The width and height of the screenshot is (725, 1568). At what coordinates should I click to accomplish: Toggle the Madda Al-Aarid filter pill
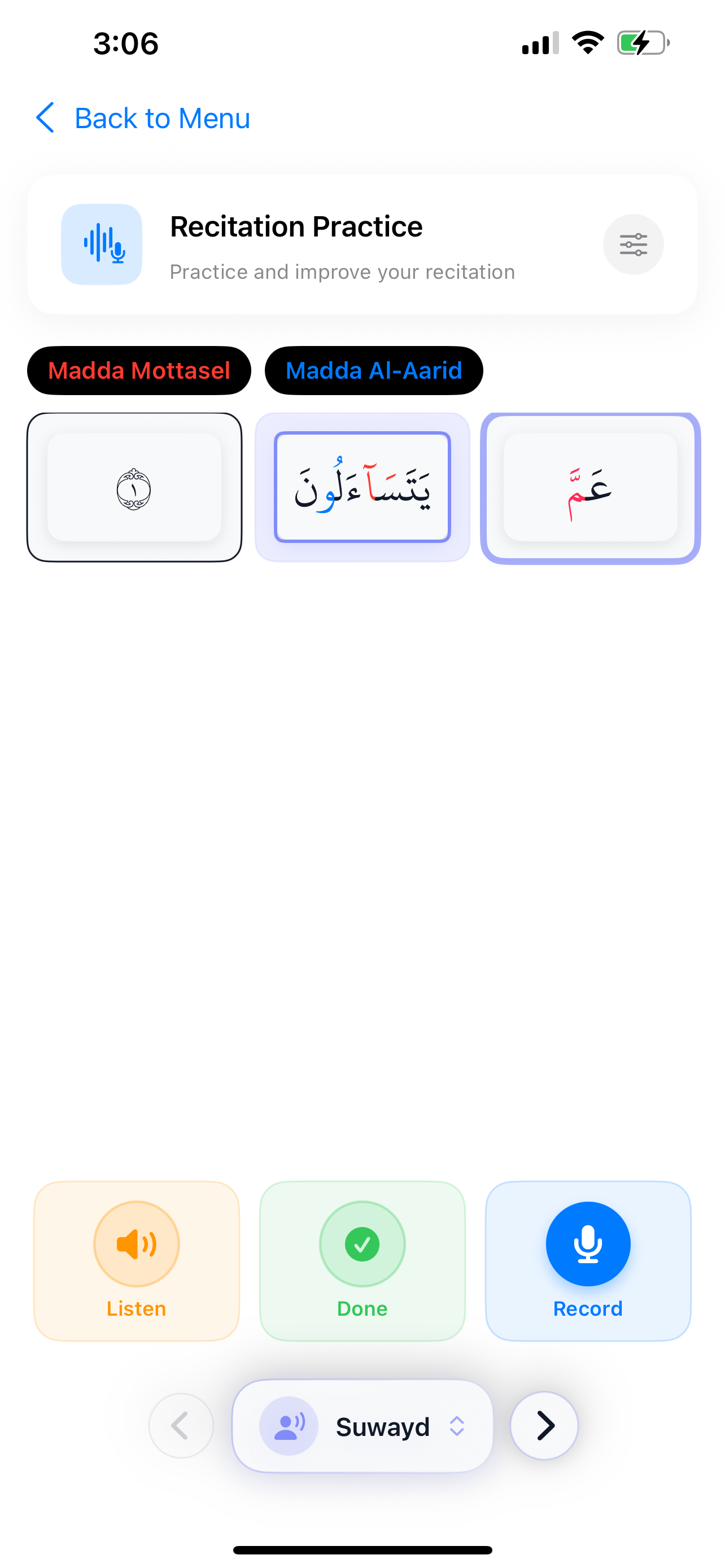(x=373, y=370)
